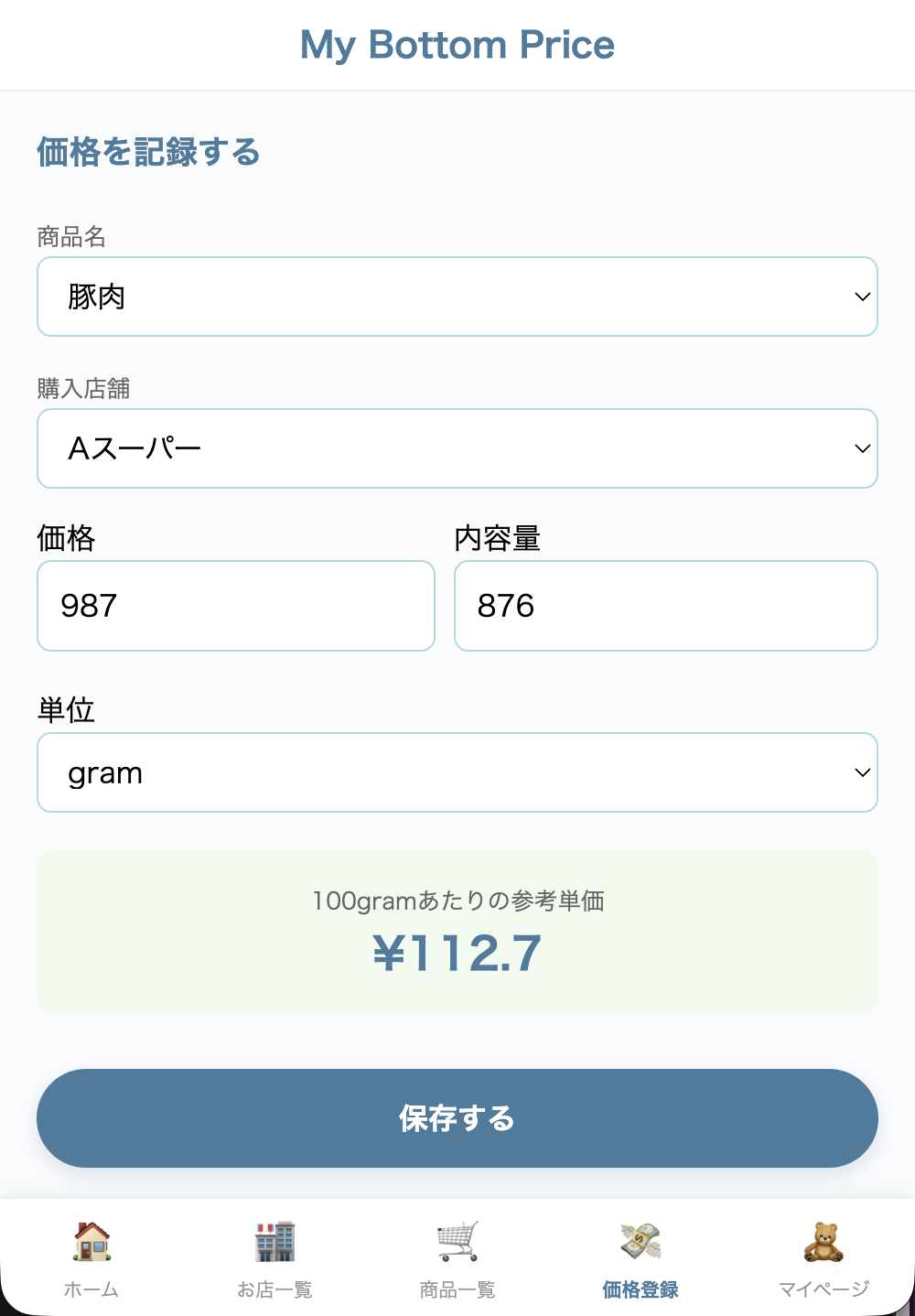This screenshot has width=915, height=1316.
Task: Go to the ホーム tab
Action: tap(91, 1259)
